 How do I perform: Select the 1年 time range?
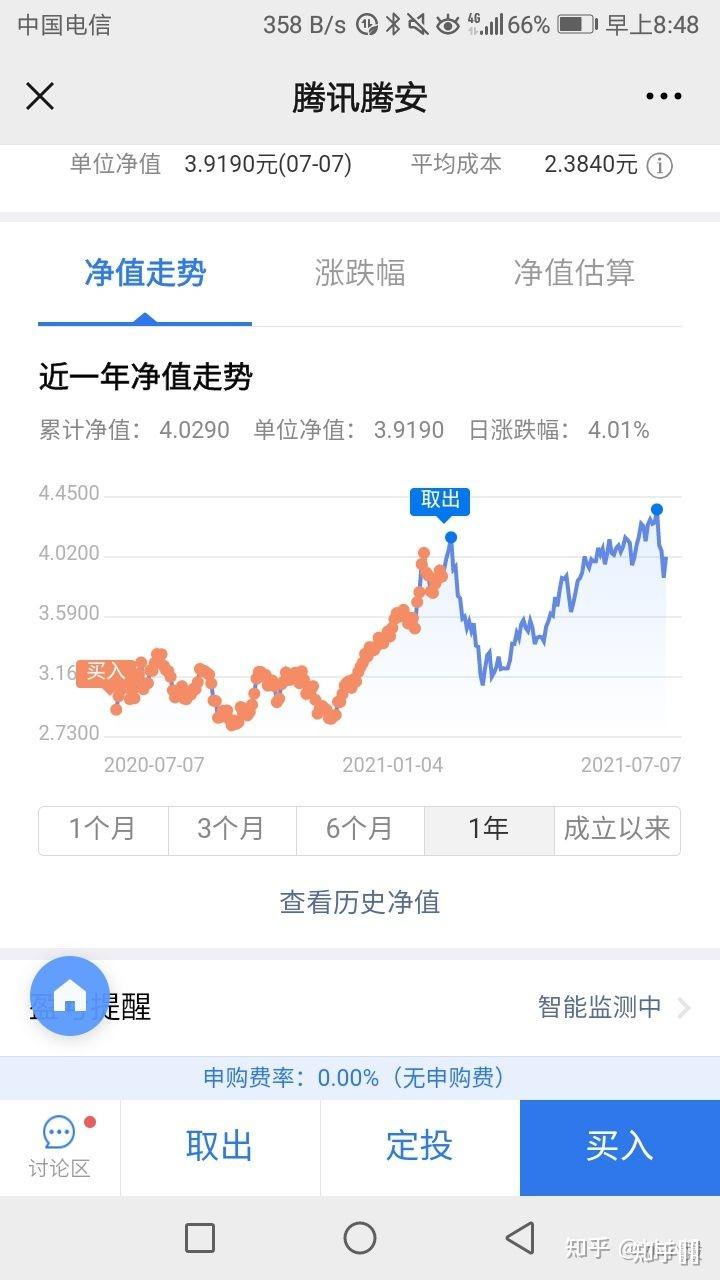pyautogui.click(x=489, y=830)
